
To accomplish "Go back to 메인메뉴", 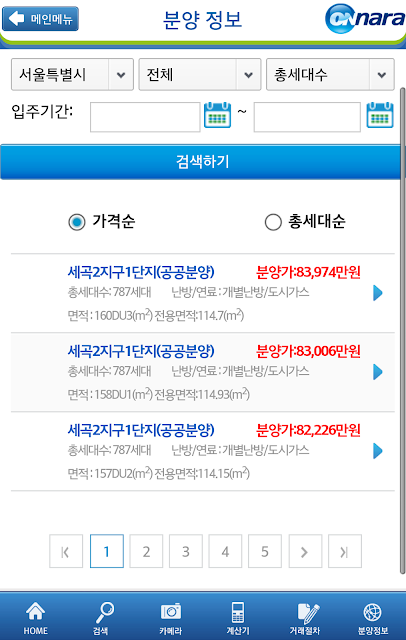I will (40, 19).
